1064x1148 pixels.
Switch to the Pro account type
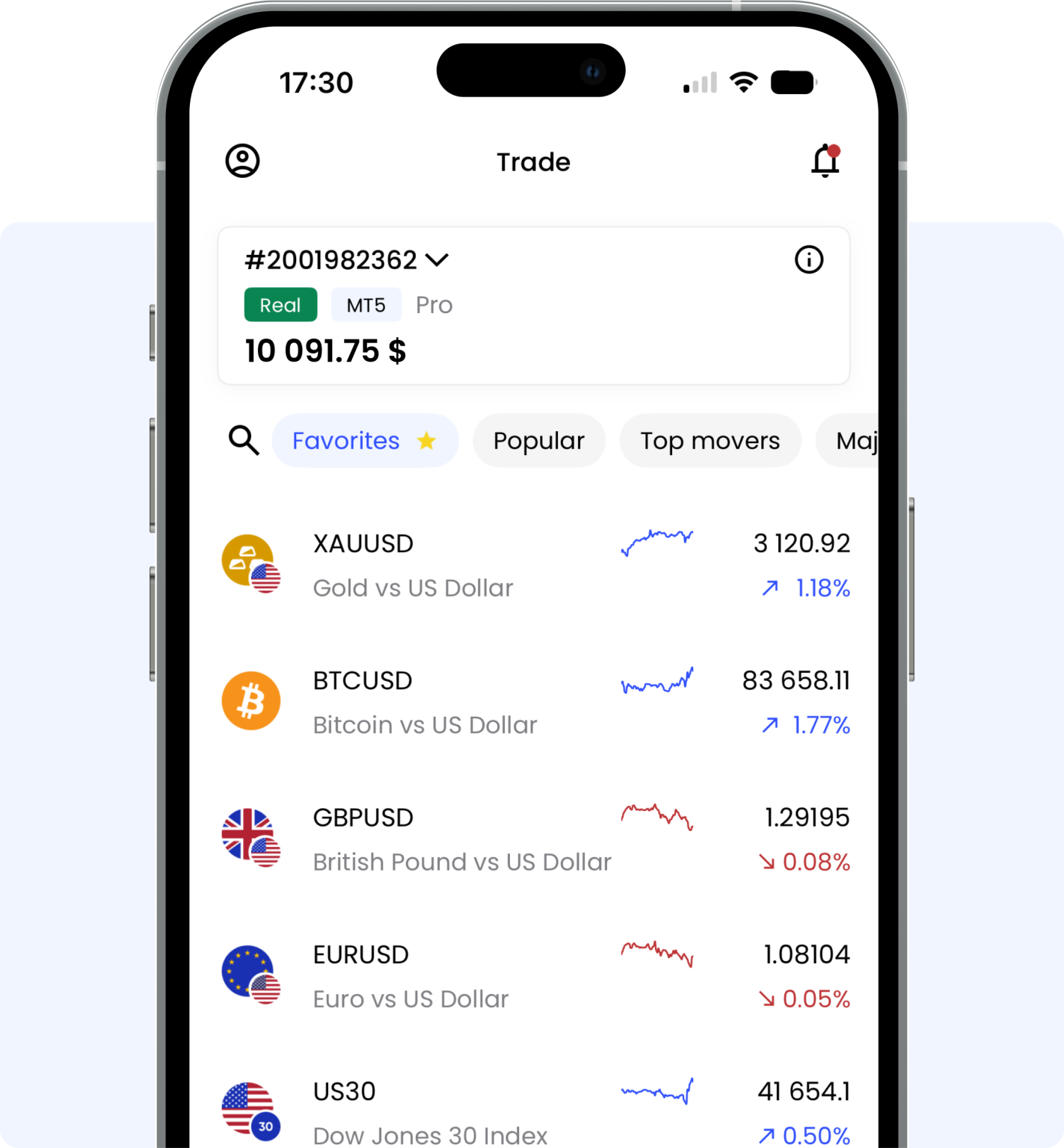[434, 304]
